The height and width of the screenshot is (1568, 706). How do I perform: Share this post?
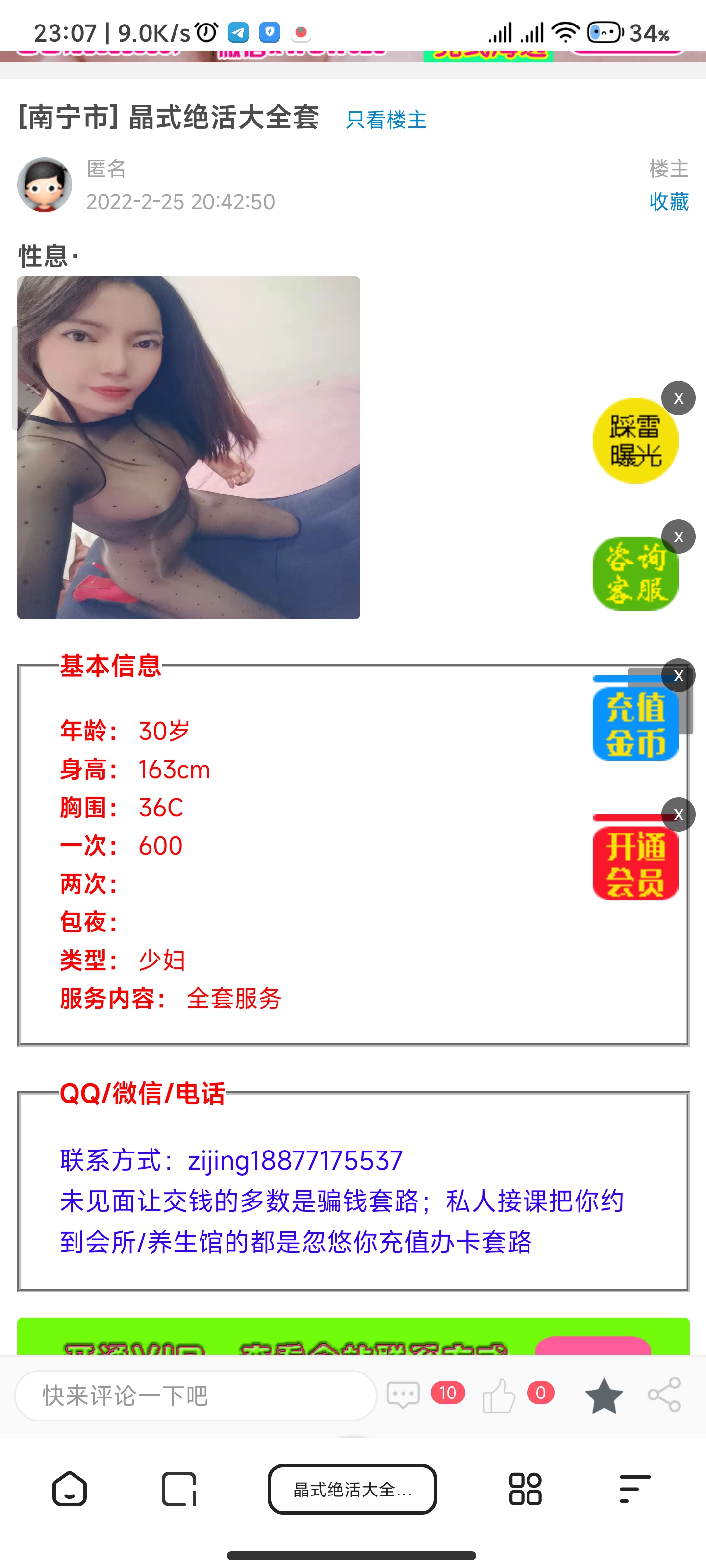click(x=664, y=1395)
